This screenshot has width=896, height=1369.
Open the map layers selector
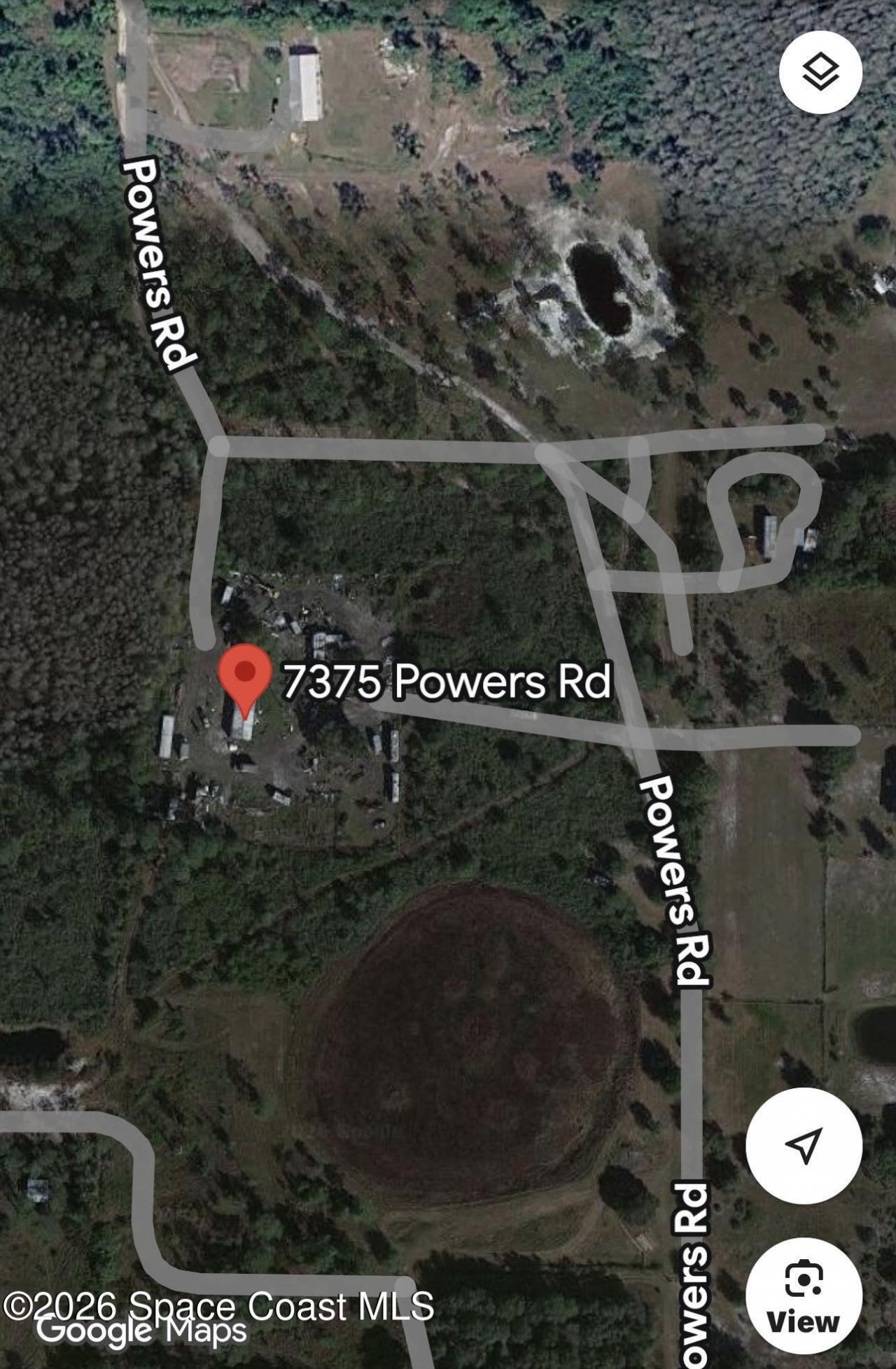tap(820, 72)
